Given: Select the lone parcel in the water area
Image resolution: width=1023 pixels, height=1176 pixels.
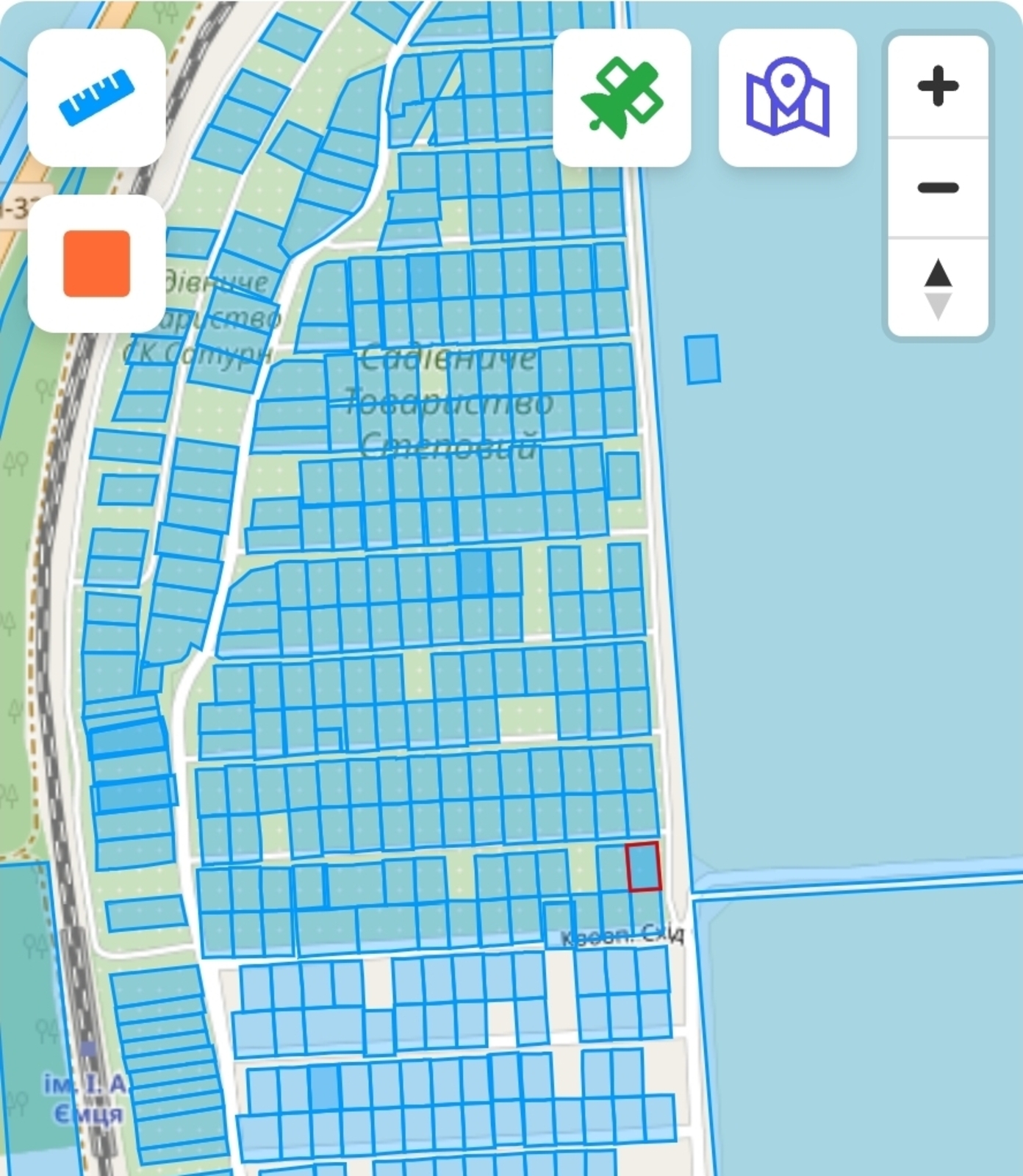Looking at the screenshot, I should pos(702,359).
